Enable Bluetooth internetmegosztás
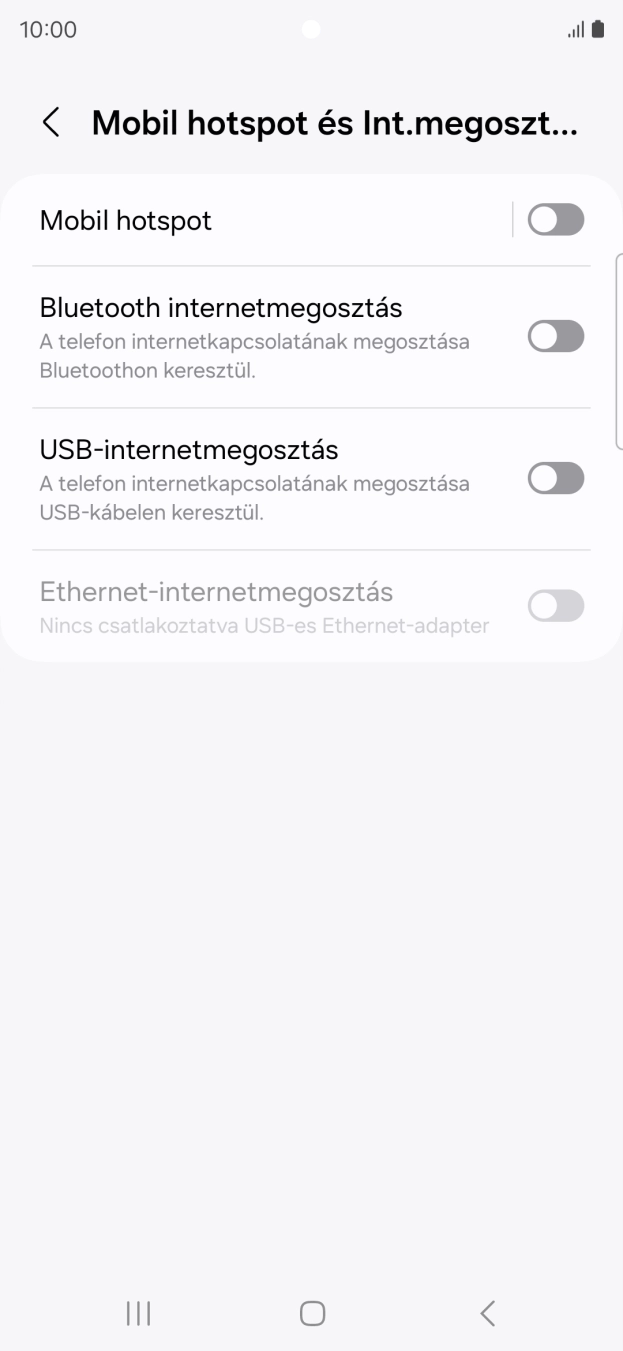Viewport: 623px width, 1351px height. [555, 337]
